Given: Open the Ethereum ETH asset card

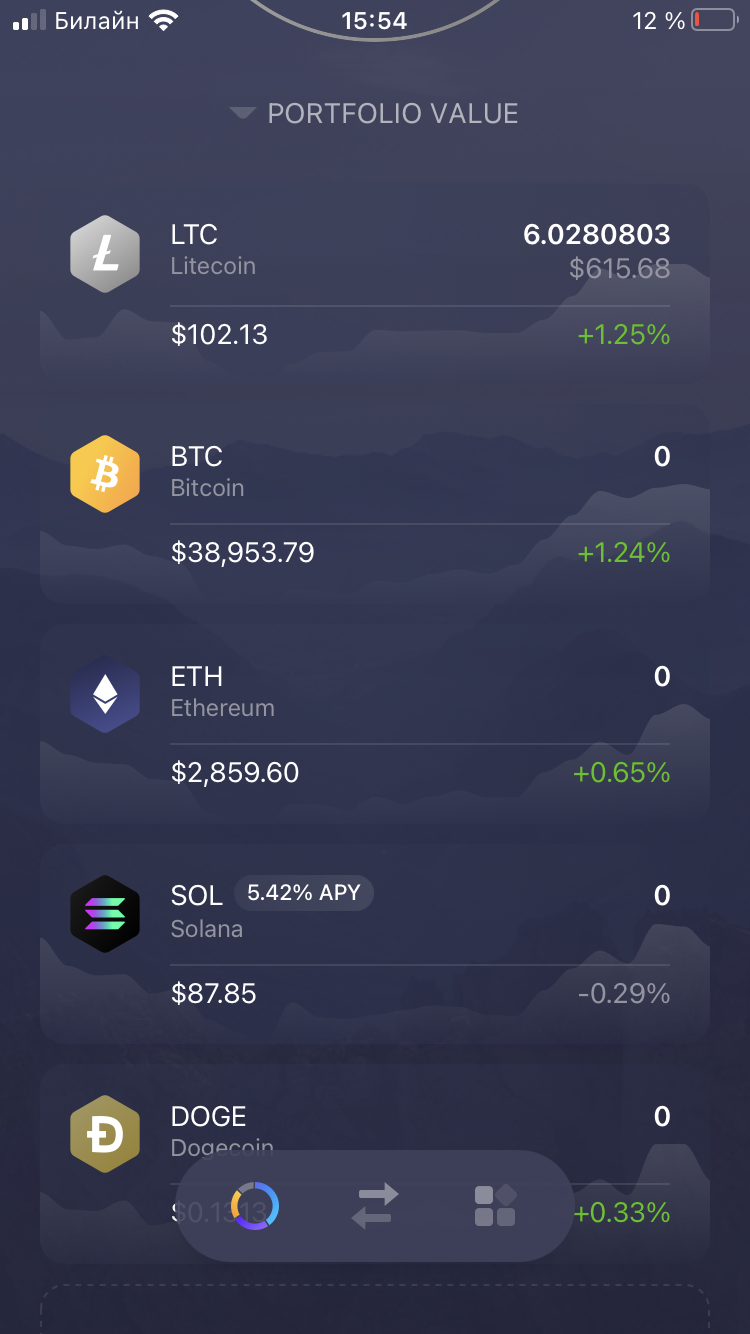Looking at the screenshot, I should (375, 724).
